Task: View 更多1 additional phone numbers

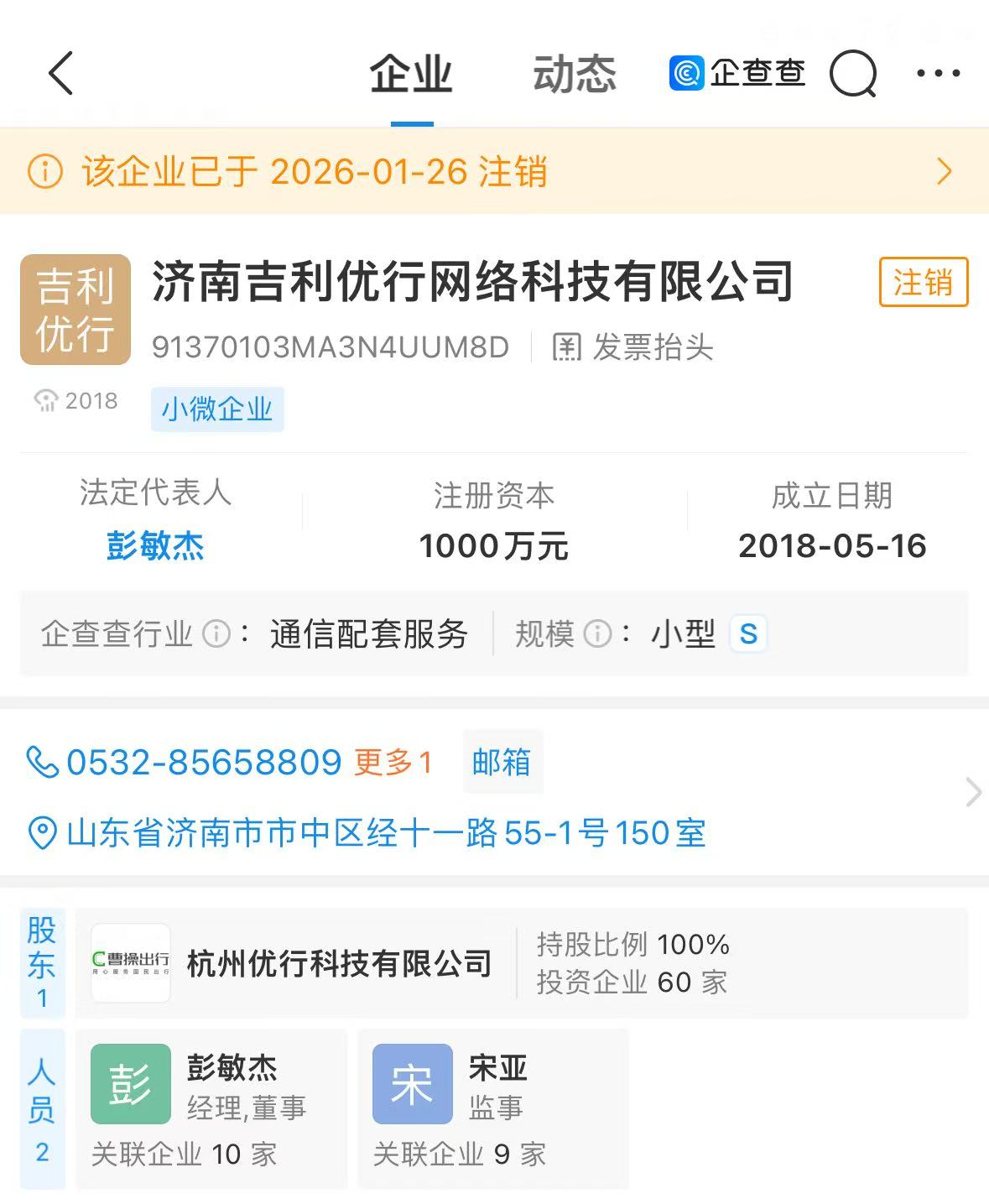Action: pos(393,762)
